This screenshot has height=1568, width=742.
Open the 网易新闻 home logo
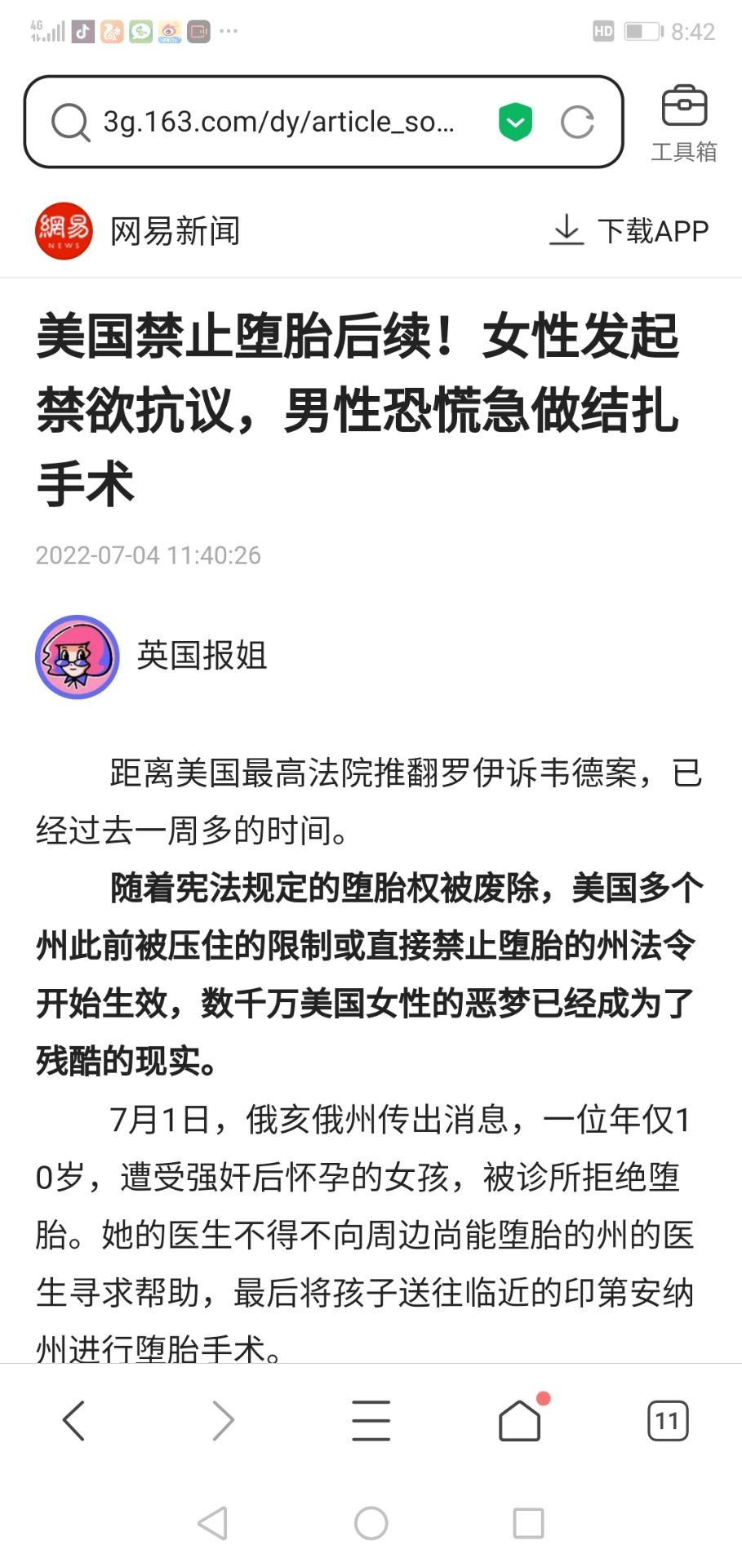tap(64, 231)
